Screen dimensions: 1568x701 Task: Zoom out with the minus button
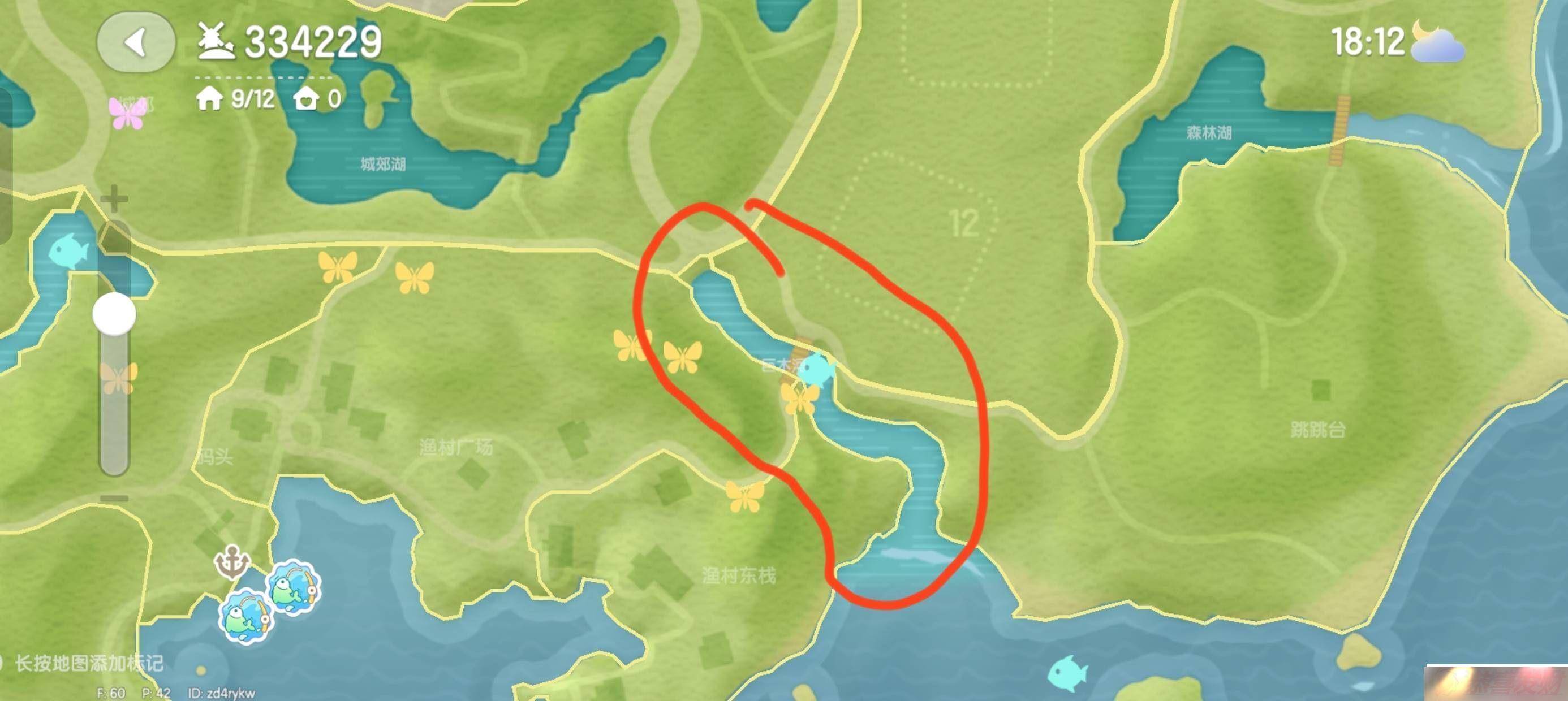pyautogui.click(x=114, y=499)
